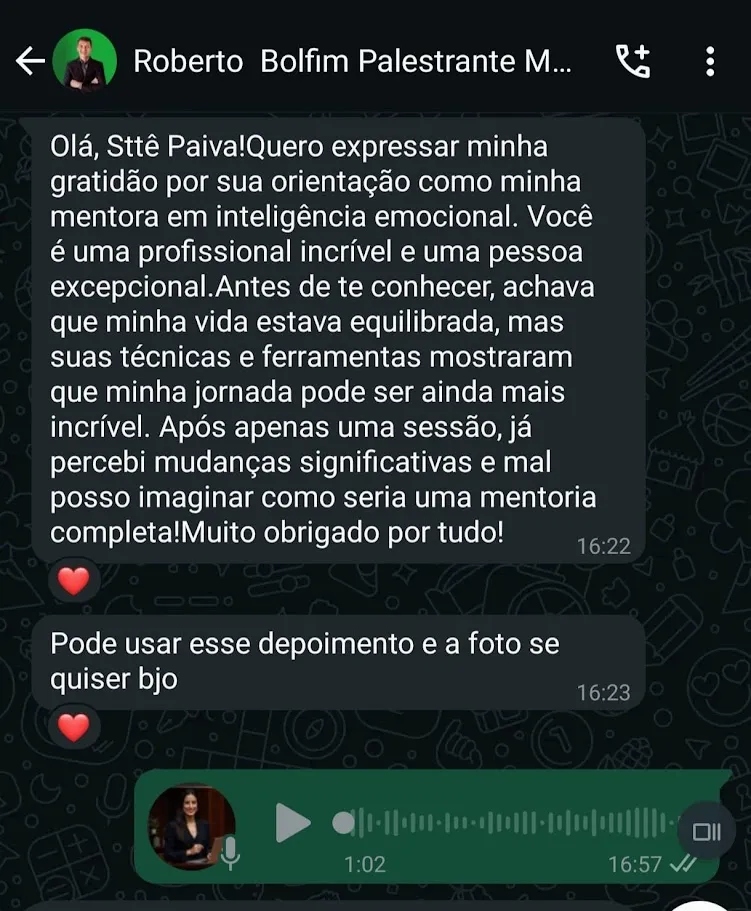This screenshot has height=911, width=751.
Task: View heart reaction on the depoimento message
Action: 74,727
